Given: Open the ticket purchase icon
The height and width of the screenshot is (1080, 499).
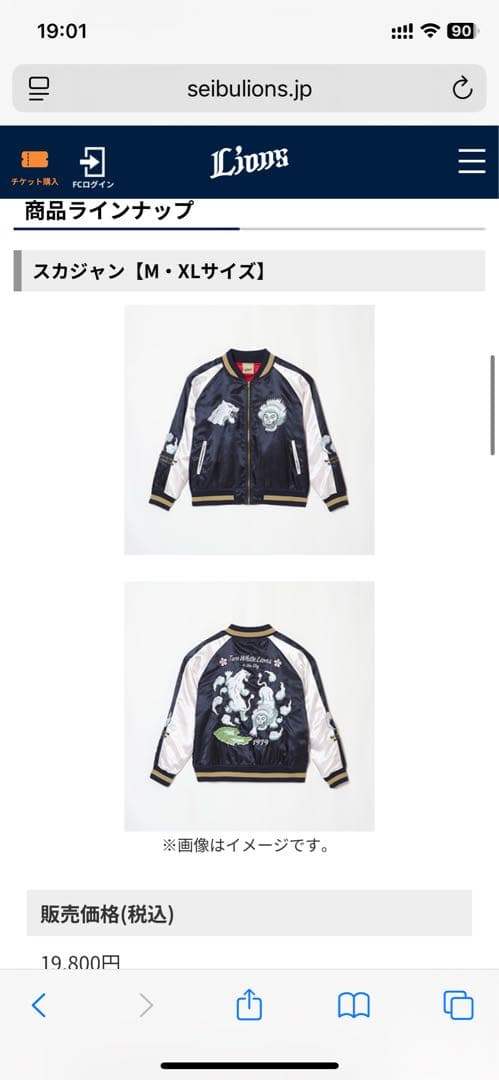Looking at the screenshot, I should click(34, 168).
